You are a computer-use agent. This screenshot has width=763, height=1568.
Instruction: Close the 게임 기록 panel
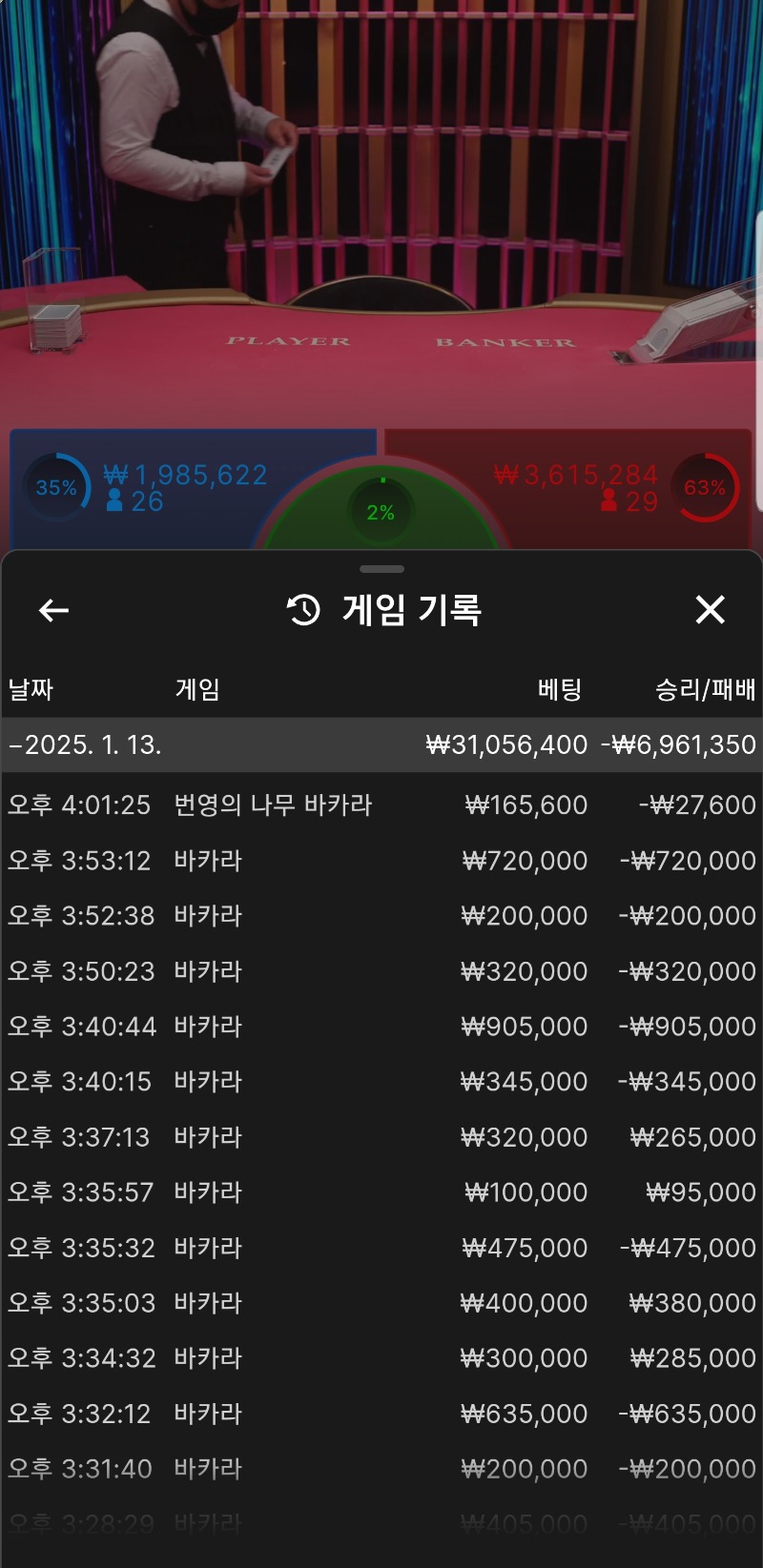[711, 610]
